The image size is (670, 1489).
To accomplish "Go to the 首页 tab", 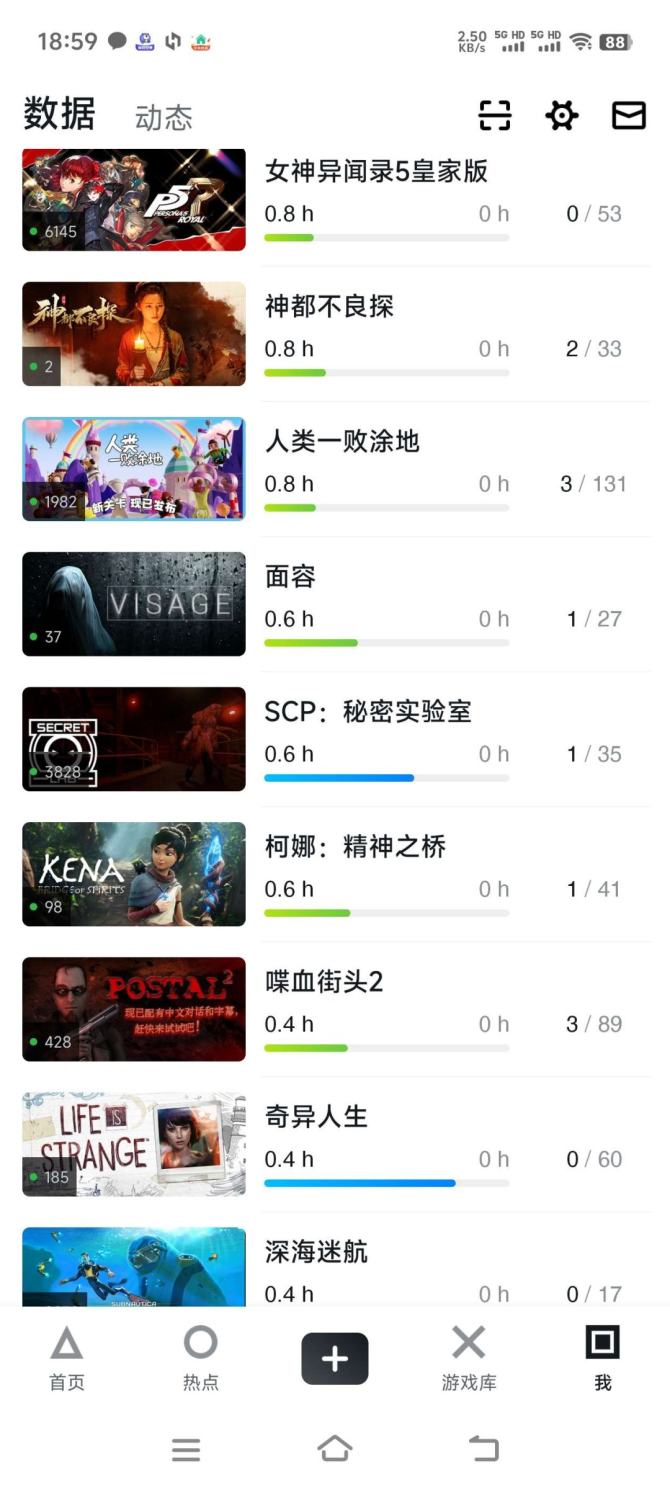I will pyautogui.click(x=67, y=1358).
